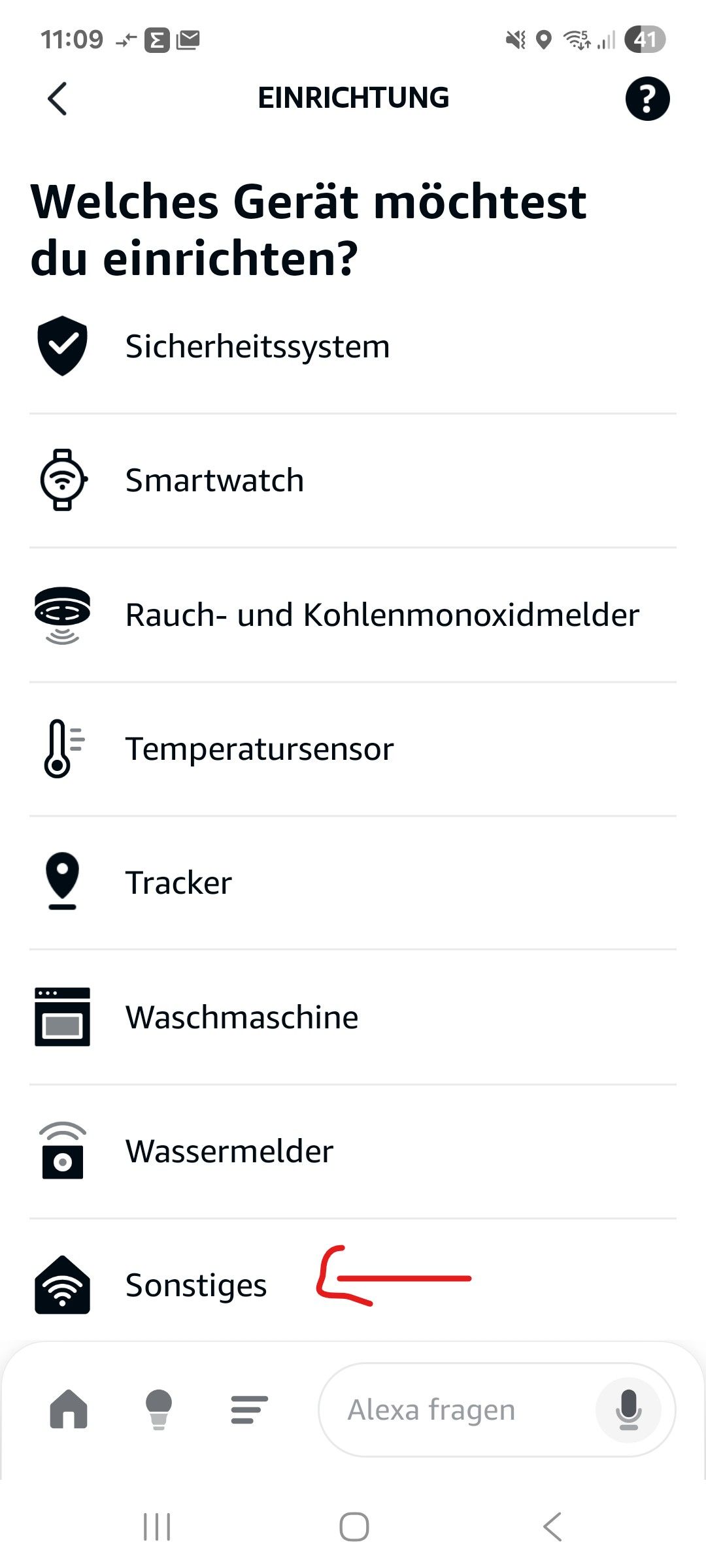Go back from the Einrichtung screen
The width and height of the screenshot is (706, 1568).
pos(58,99)
